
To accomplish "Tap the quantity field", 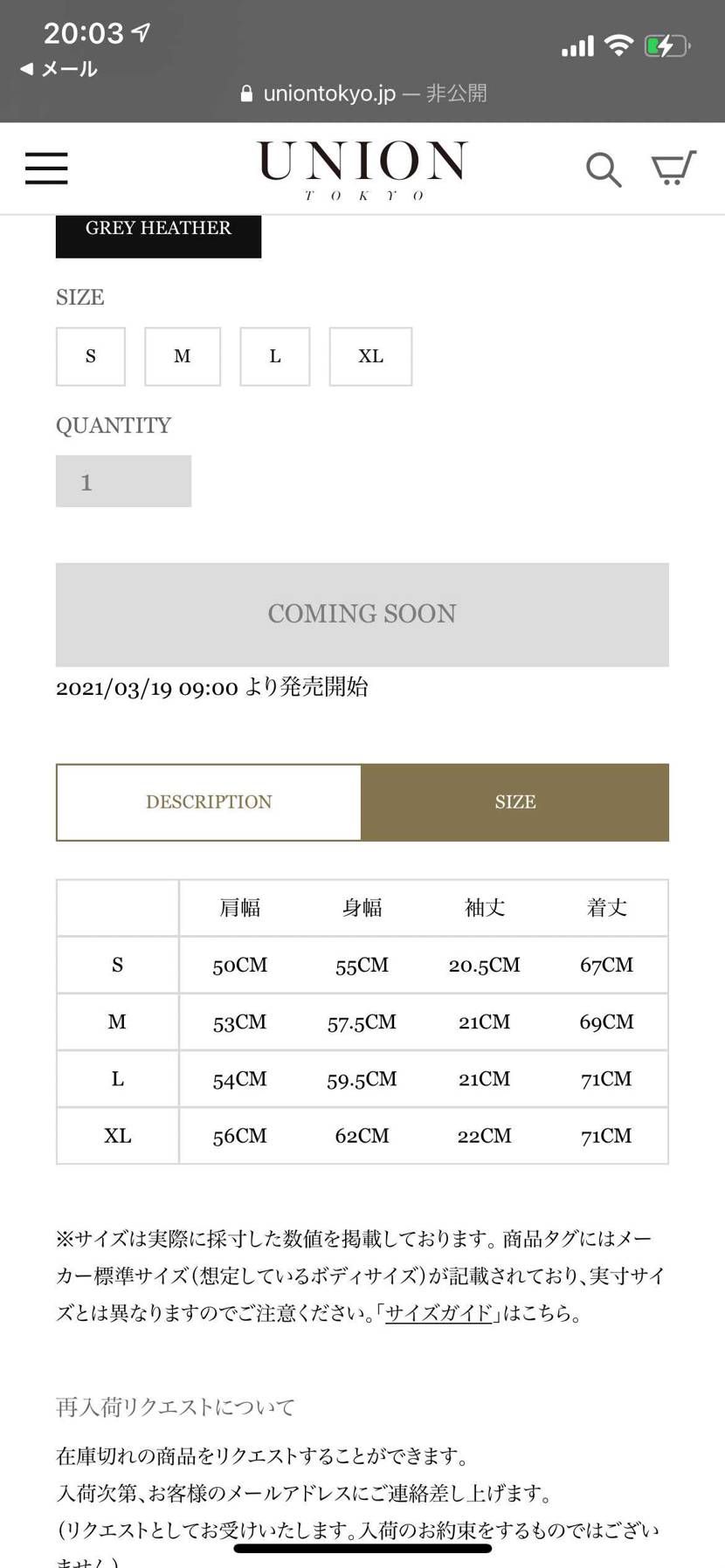I will (123, 481).
